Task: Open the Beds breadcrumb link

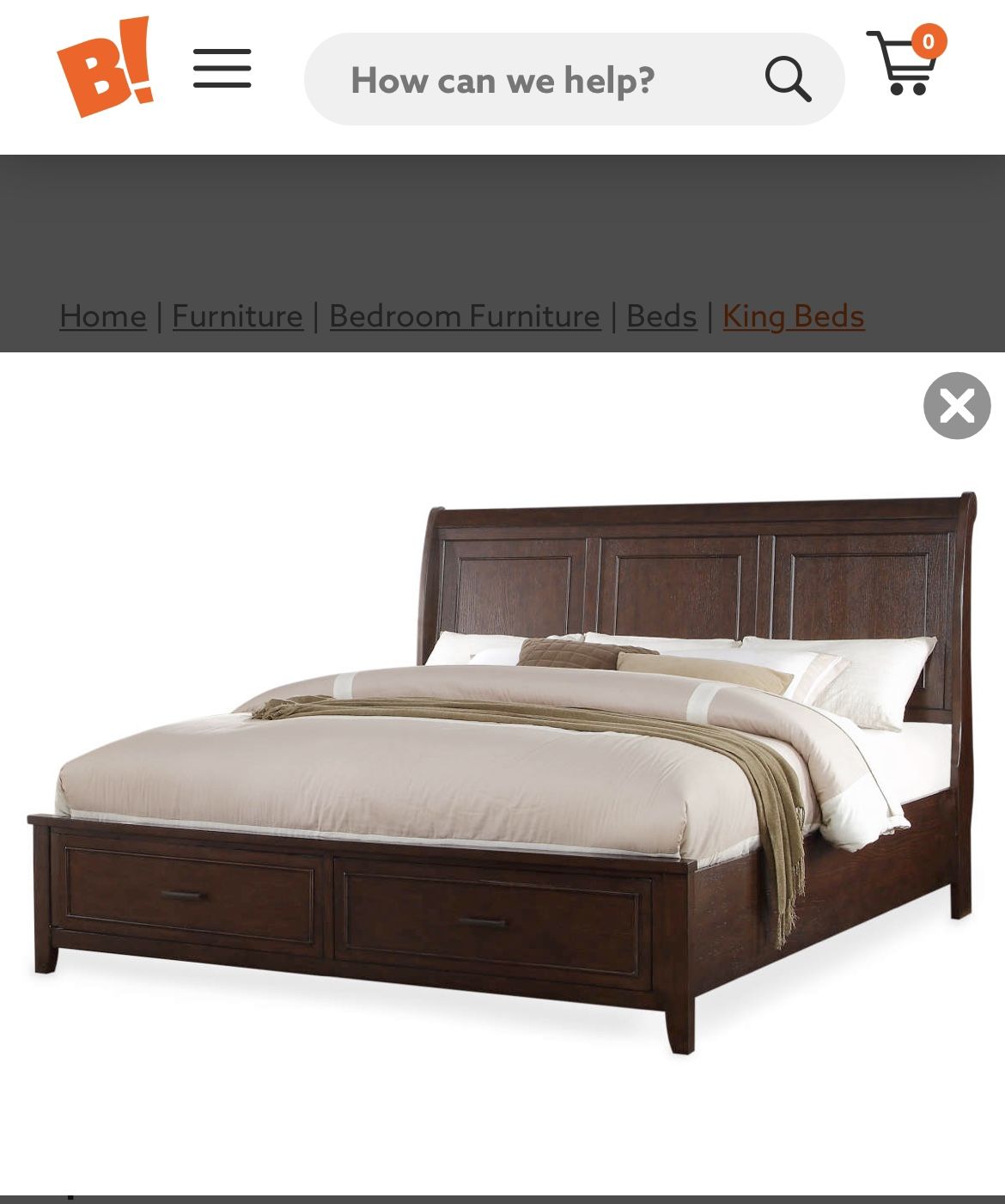Action: pyautogui.click(x=661, y=316)
